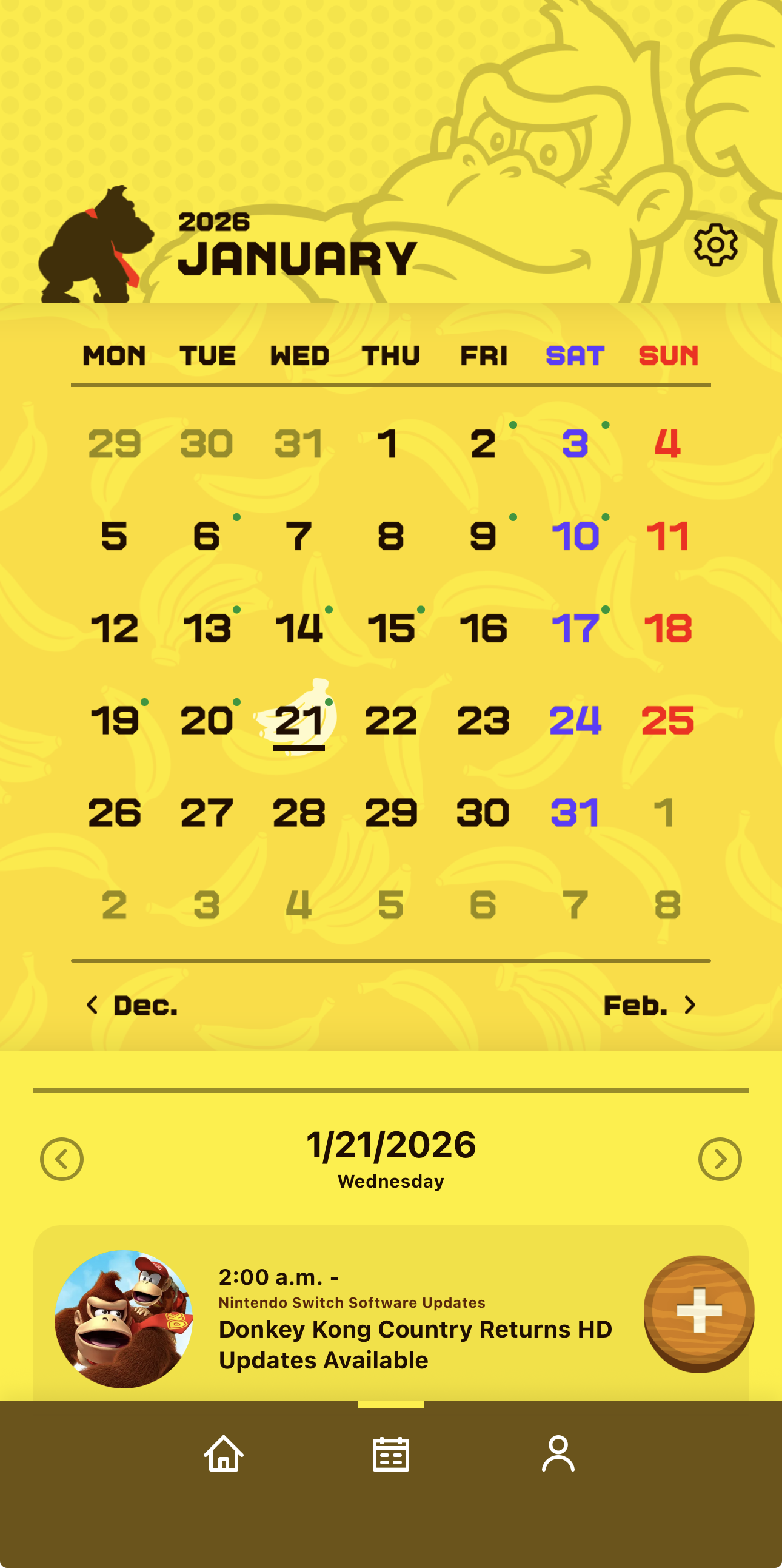Go to previous month Dec.
Image resolution: width=782 pixels, height=1568 pixels.
click(x=132, y=1005)
